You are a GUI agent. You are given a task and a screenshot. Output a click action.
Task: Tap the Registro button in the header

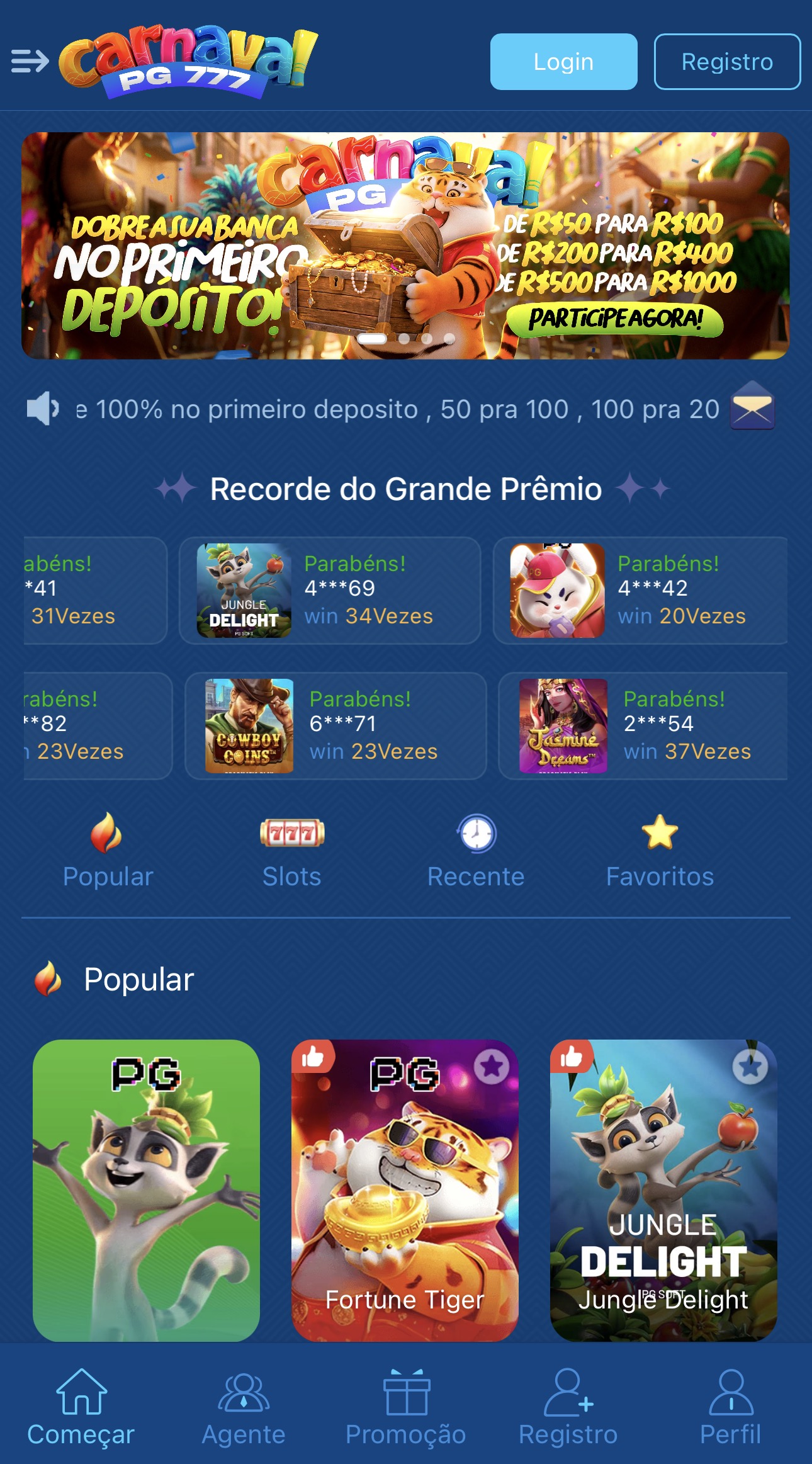pyautogui.click(x=727, y=62)
